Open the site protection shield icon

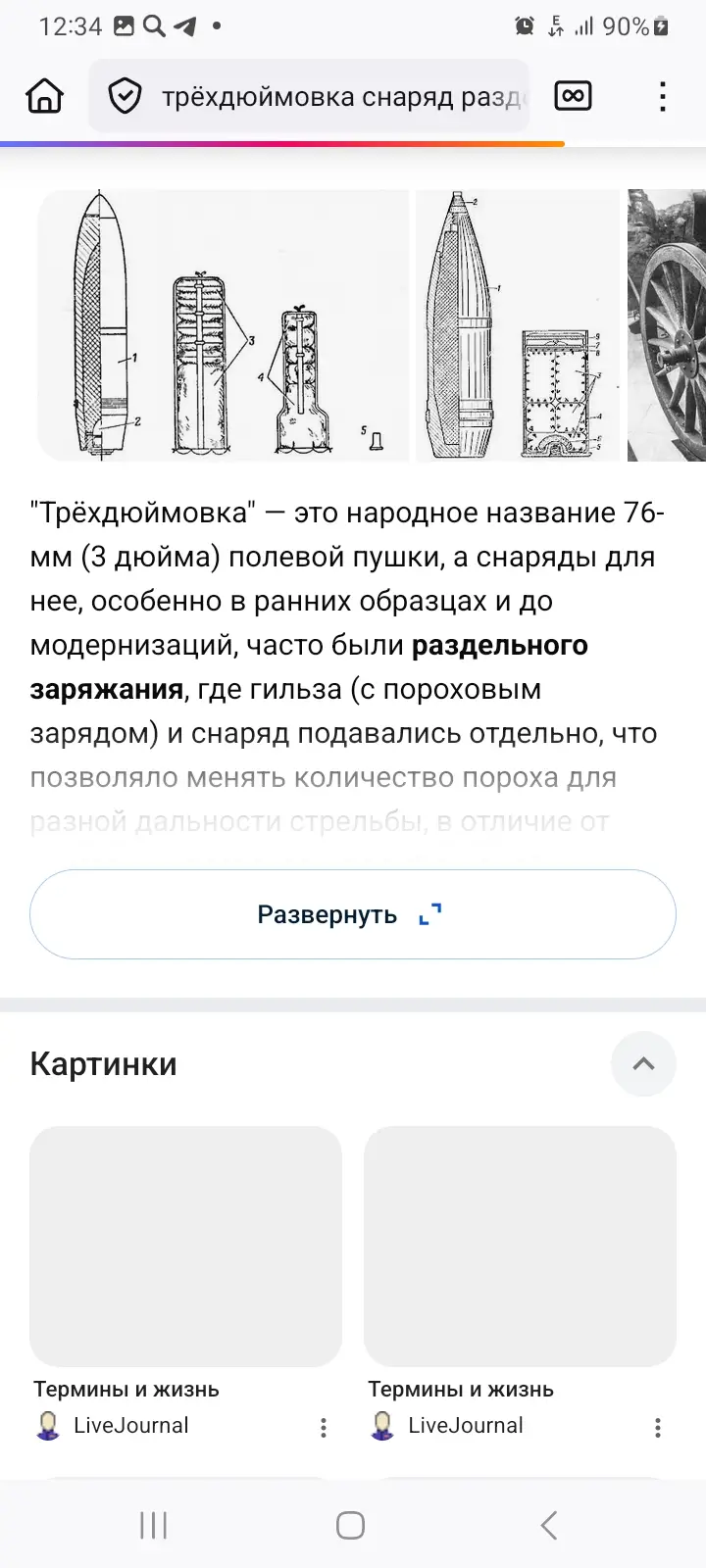[x=125, y=96]
